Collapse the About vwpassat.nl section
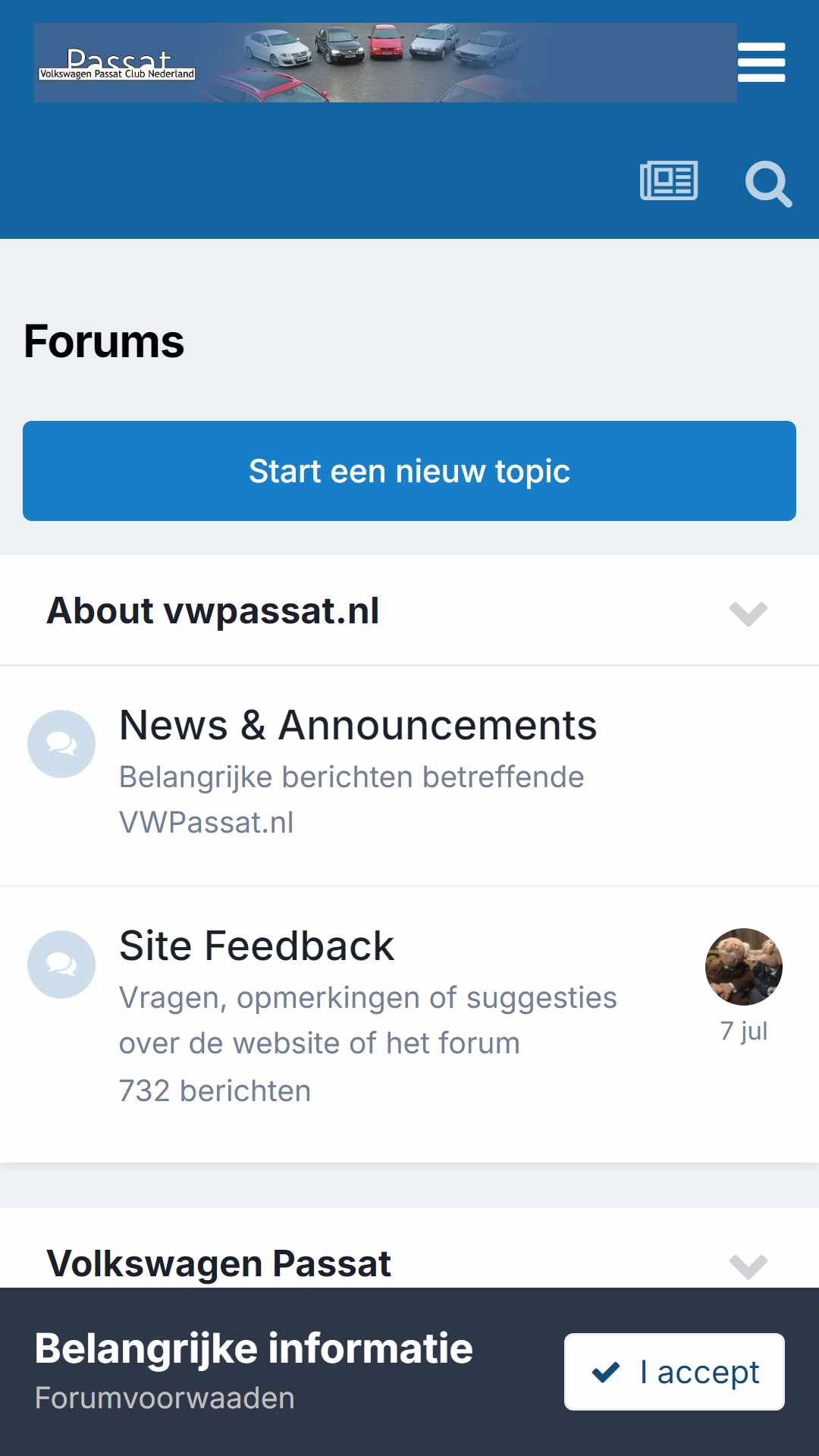Screen dimensions: 819x1456 click(x=748, y=613)
